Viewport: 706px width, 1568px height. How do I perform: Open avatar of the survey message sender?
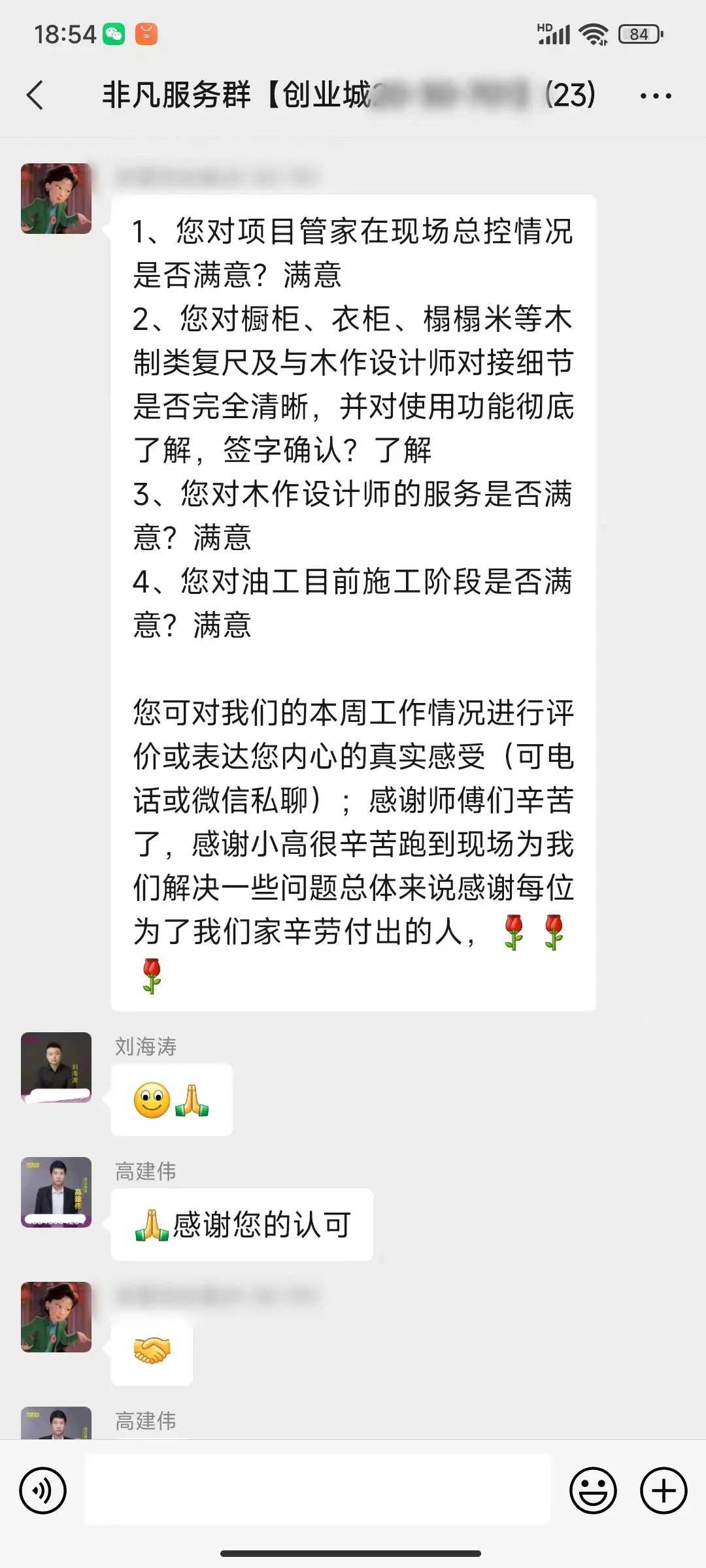pyautogui.click(x=56, y=199)
